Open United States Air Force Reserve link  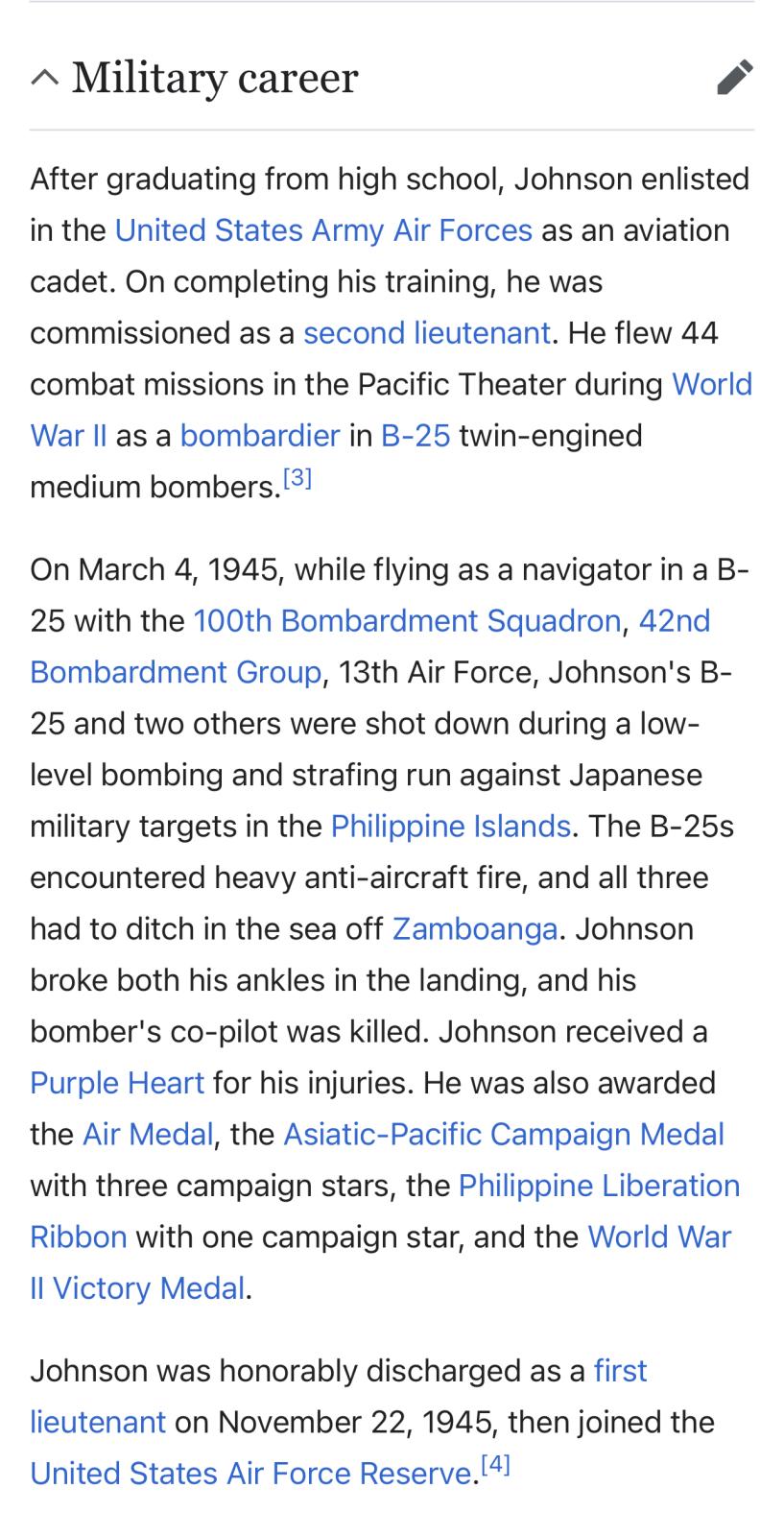251,1474
